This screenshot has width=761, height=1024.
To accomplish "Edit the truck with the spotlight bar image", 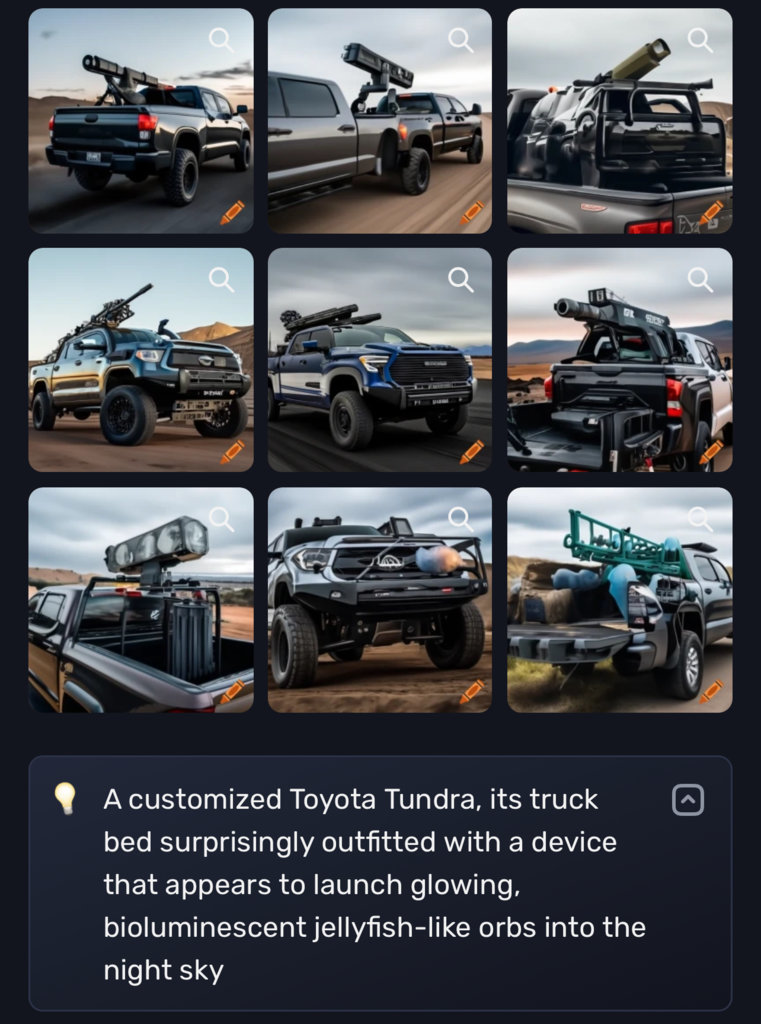I will [232, 692].
